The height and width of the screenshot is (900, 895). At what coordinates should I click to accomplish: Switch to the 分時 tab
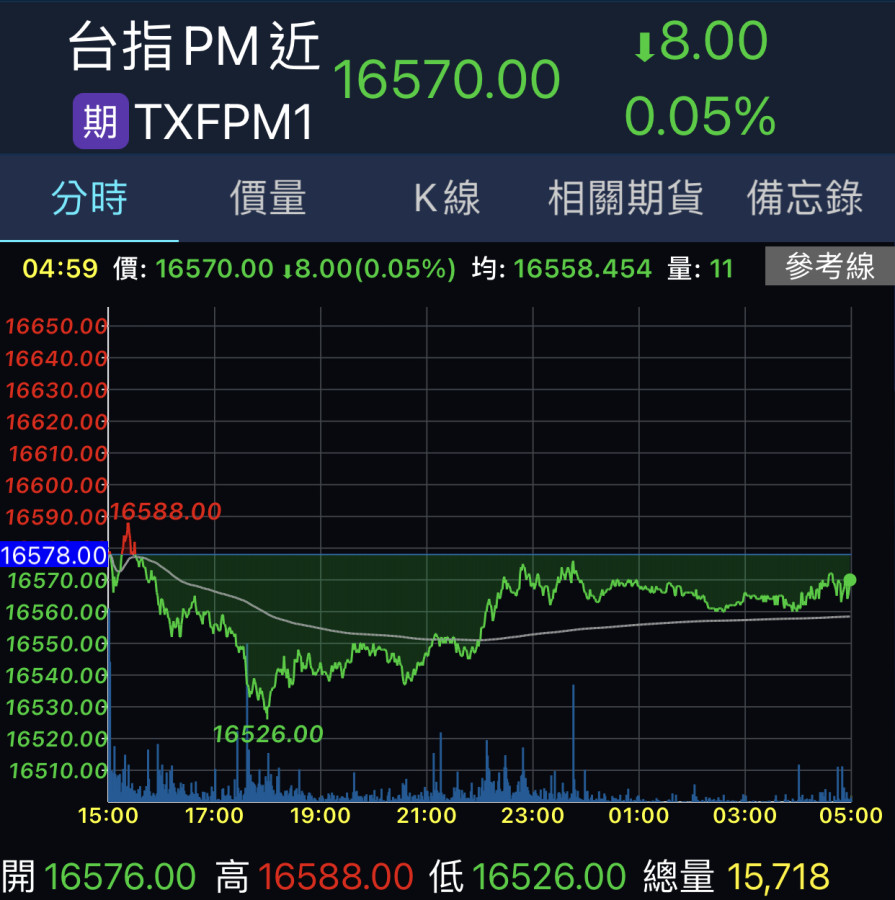[x=90, y=198]
